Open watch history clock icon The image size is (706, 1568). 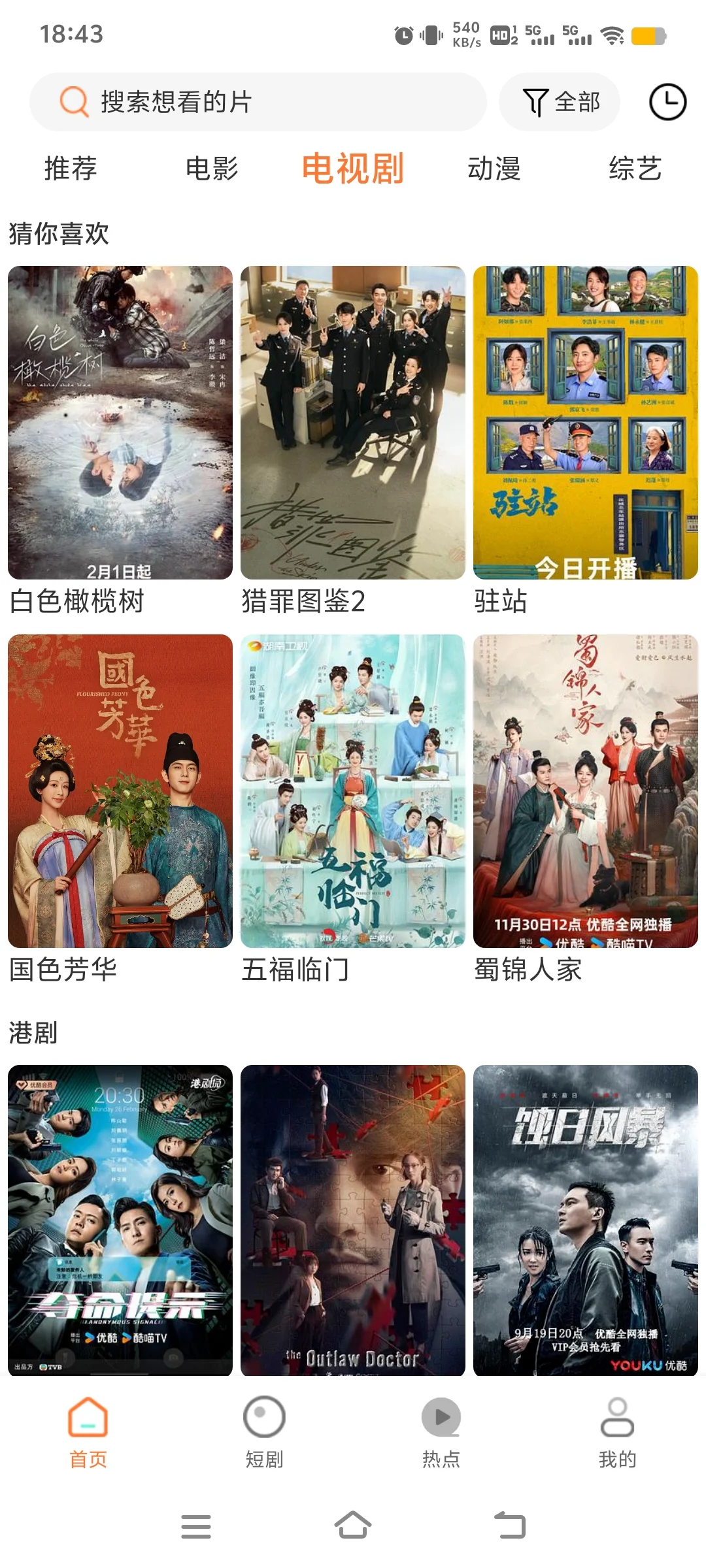tap(667, 102)
